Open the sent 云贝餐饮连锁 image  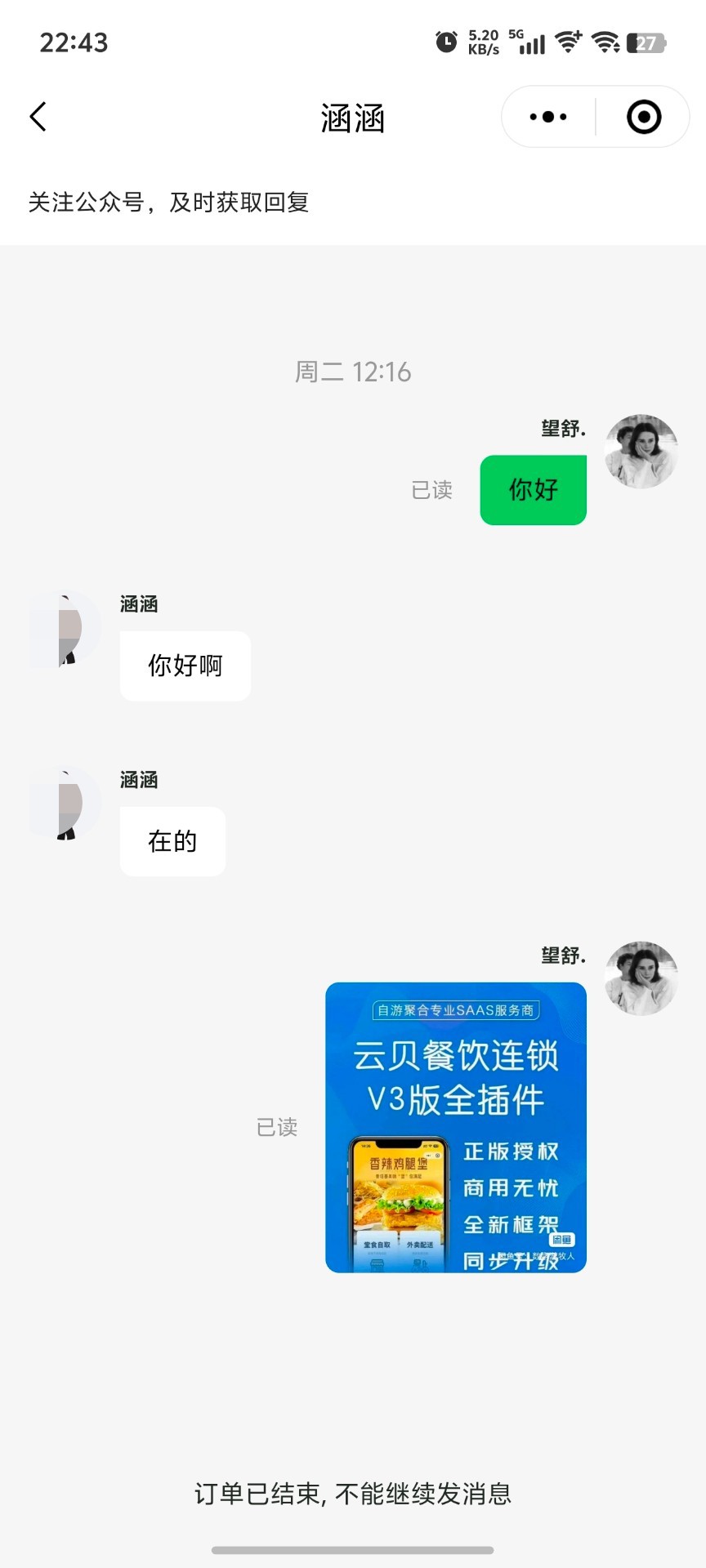click(455, 1127)
